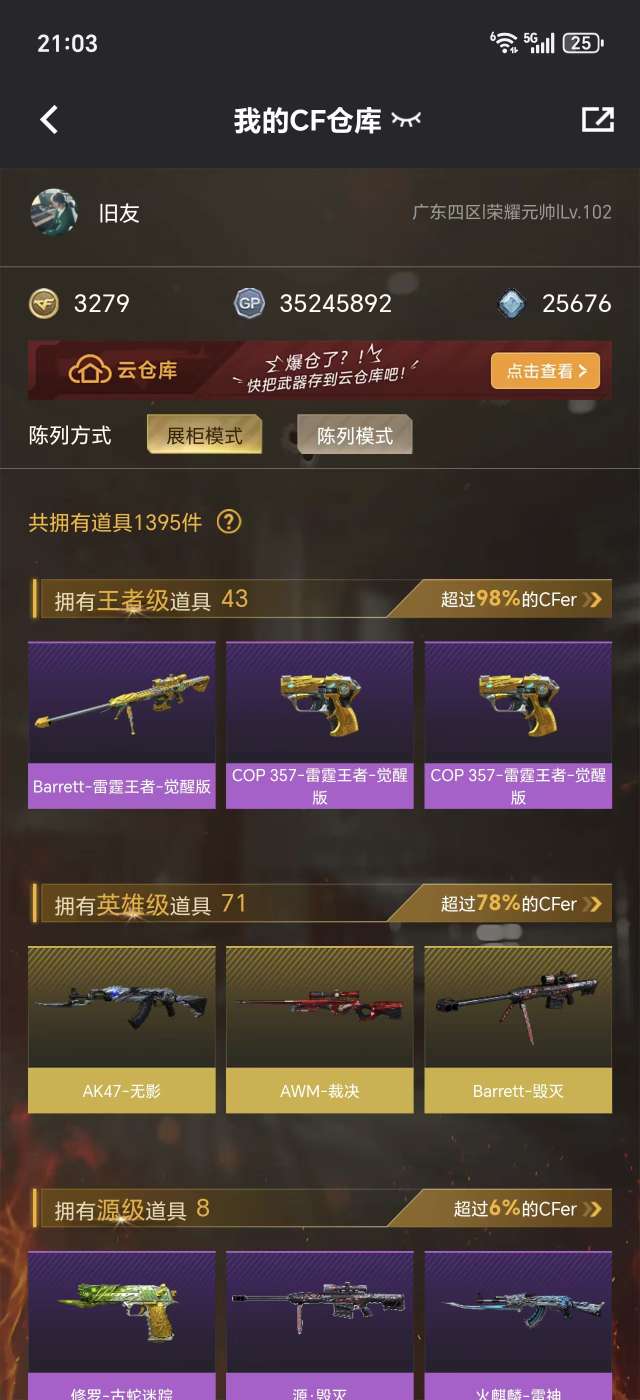The width and height of the screenshot is (640, 1400).
Task: Tap the 点击查看 cloud warehouse button
Action: tap(545, 371)
